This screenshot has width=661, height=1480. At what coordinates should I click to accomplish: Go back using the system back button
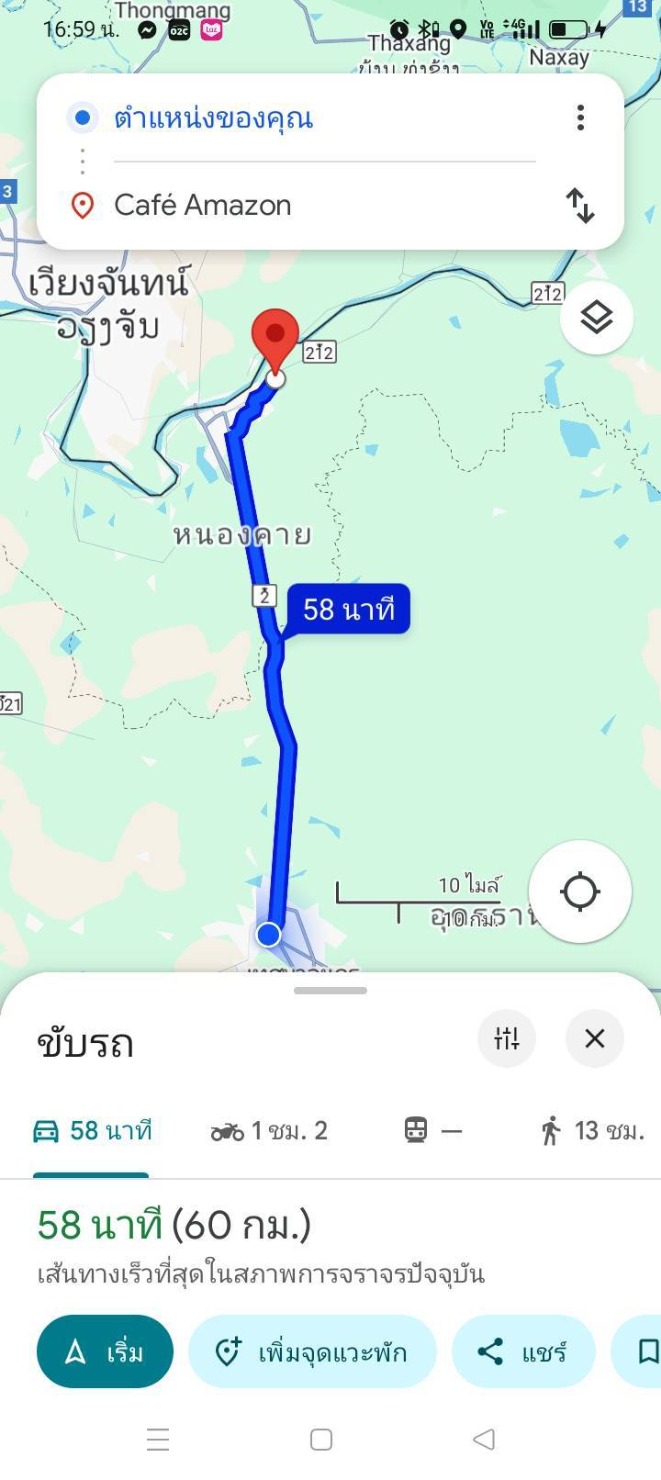point(484,1439)
